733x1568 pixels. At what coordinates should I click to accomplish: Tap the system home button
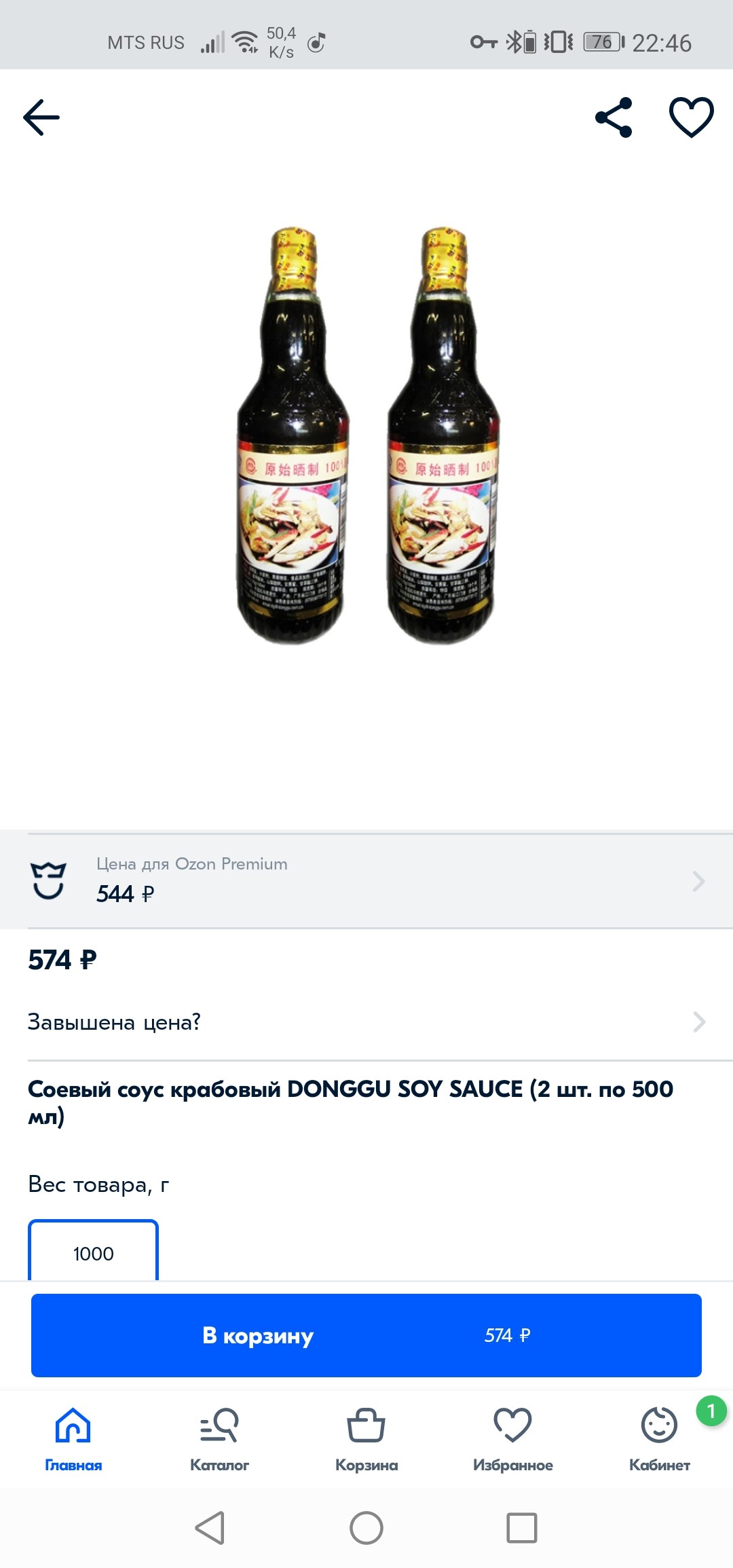(x=366, y=1528)
